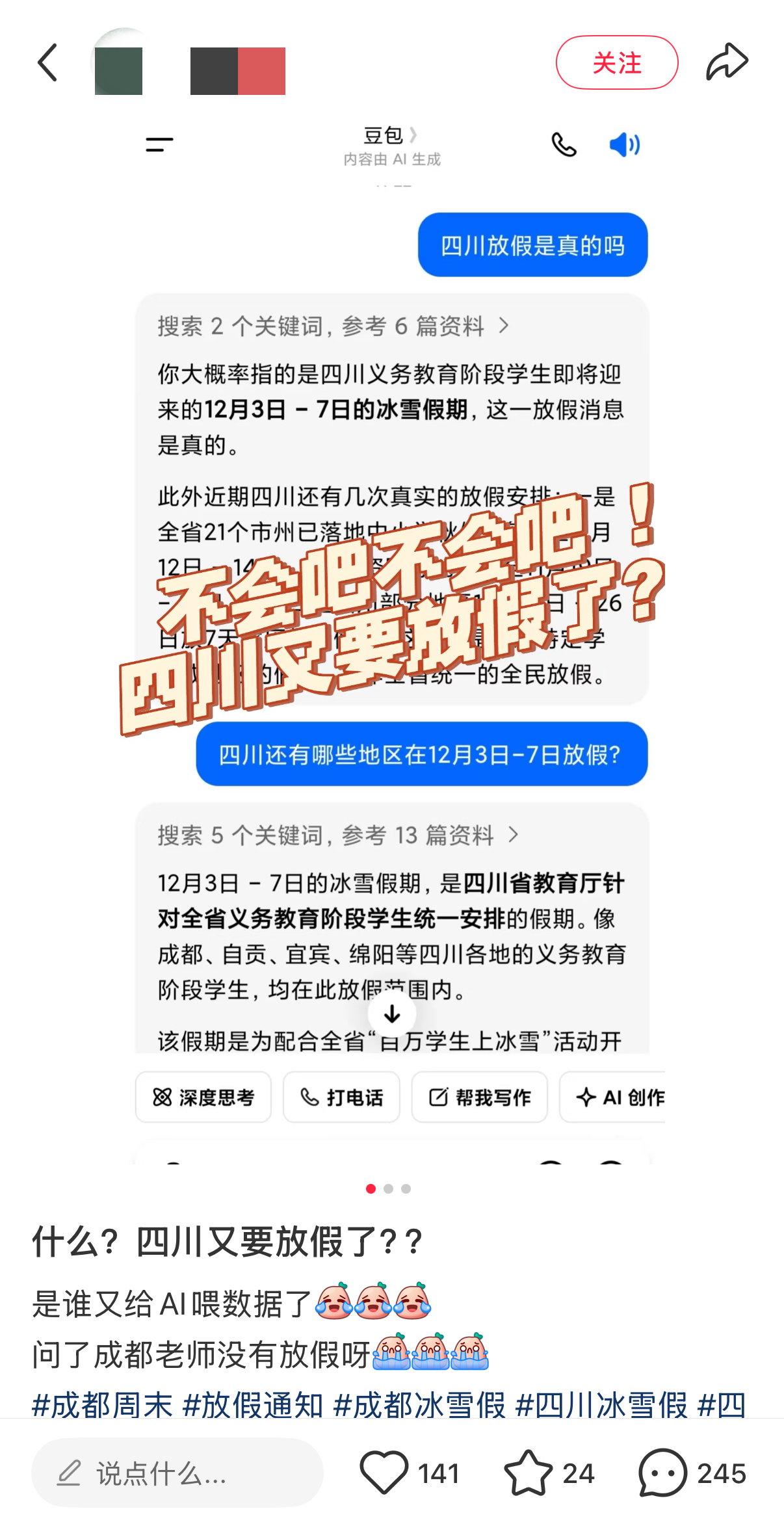Screen dimensions: 784x1522
Task: Open the #成都周末 hashtag
Action: click(x=102, y=1406)
